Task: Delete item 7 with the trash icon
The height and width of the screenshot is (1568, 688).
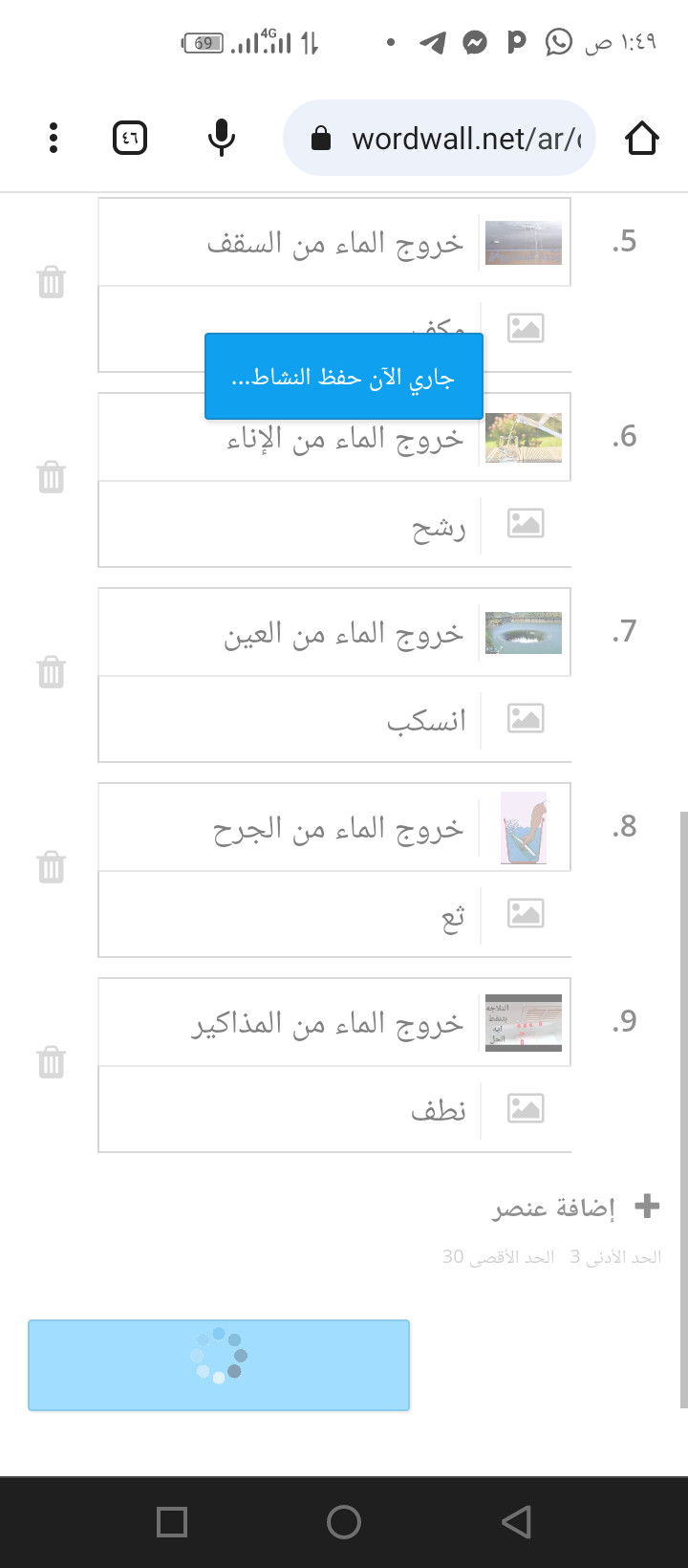Action: click(x=52, y=672)
